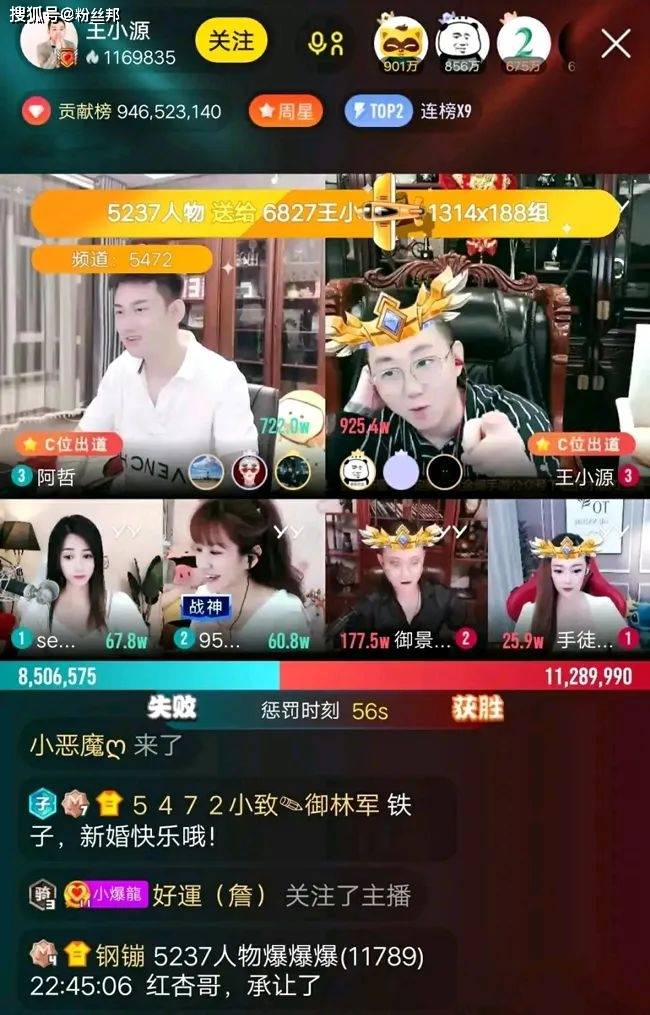Viewport: 650px width, 1015px height.
Task: Tap the C位出道 badge on 阿哲's tile
Action: point(68,444)
